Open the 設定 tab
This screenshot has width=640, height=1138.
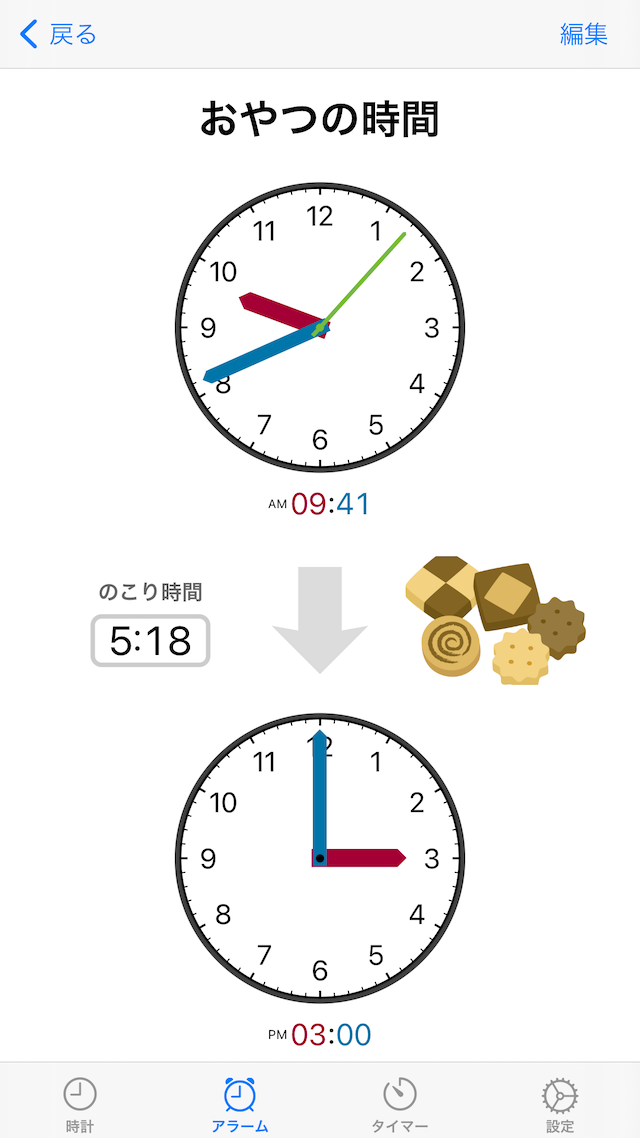(560, 1105)
